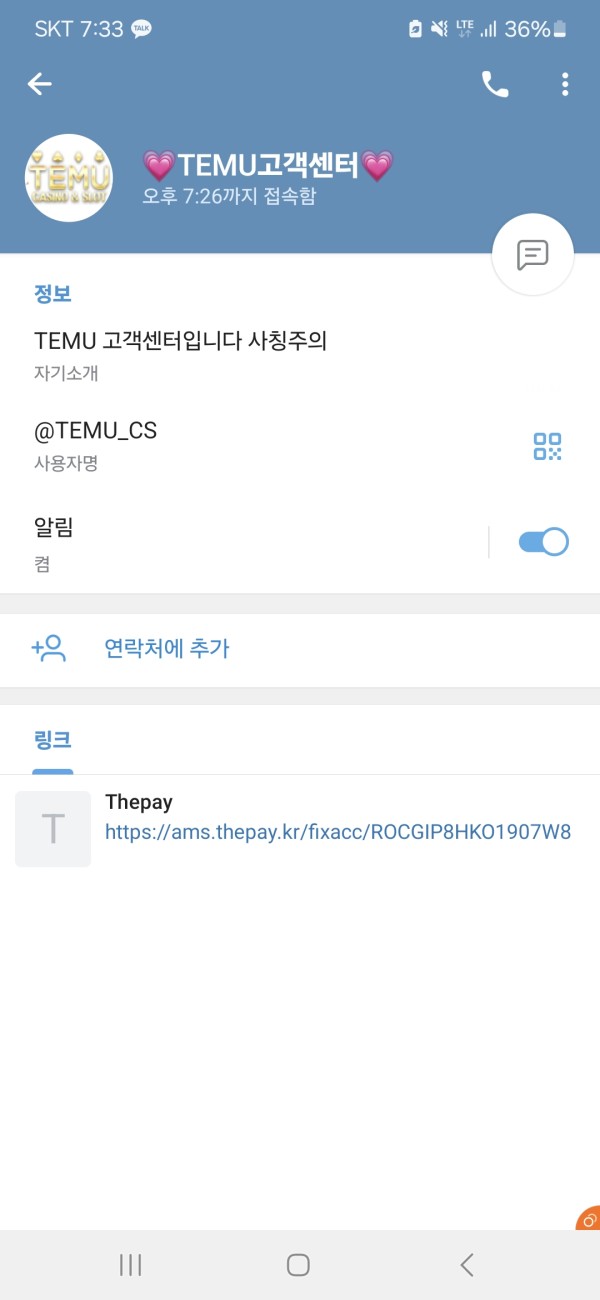Show the QR code for @TEMU_CS
This screenshot has width=600, height=1300.
coord(547,446)
